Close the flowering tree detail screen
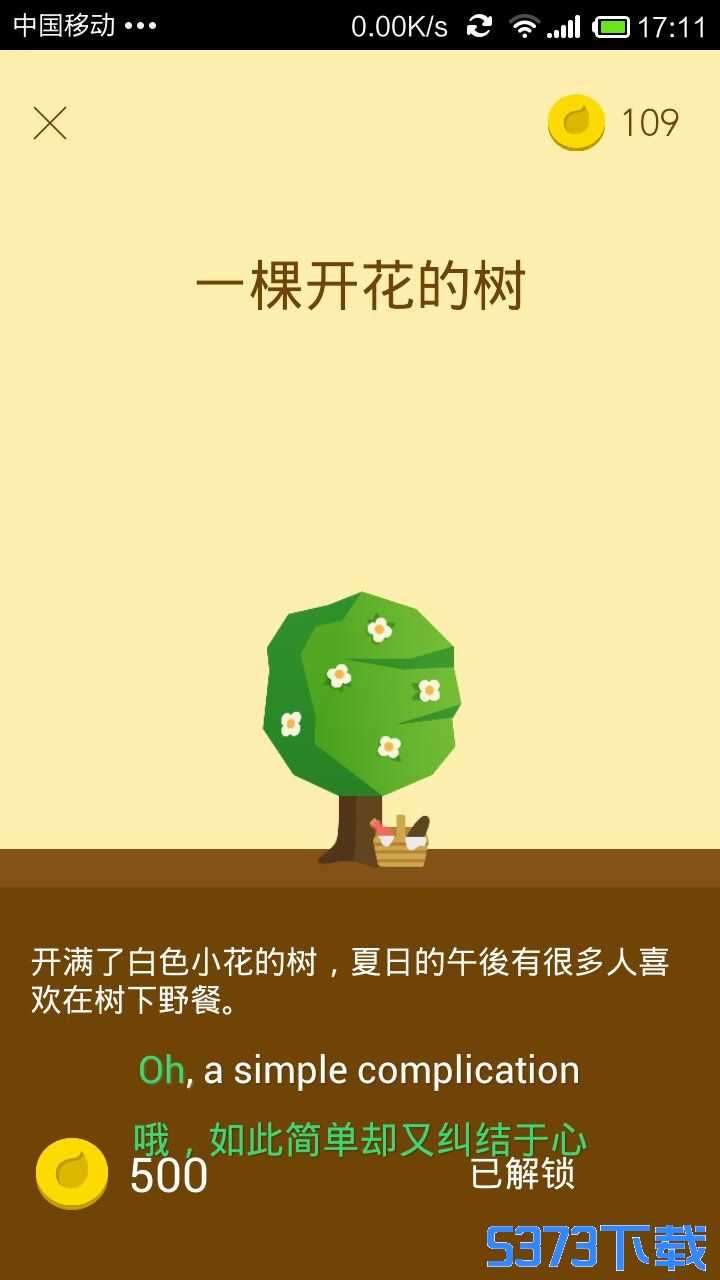Image resolution: width=720 pixels, height=1280 pixels. click(49, 123)
